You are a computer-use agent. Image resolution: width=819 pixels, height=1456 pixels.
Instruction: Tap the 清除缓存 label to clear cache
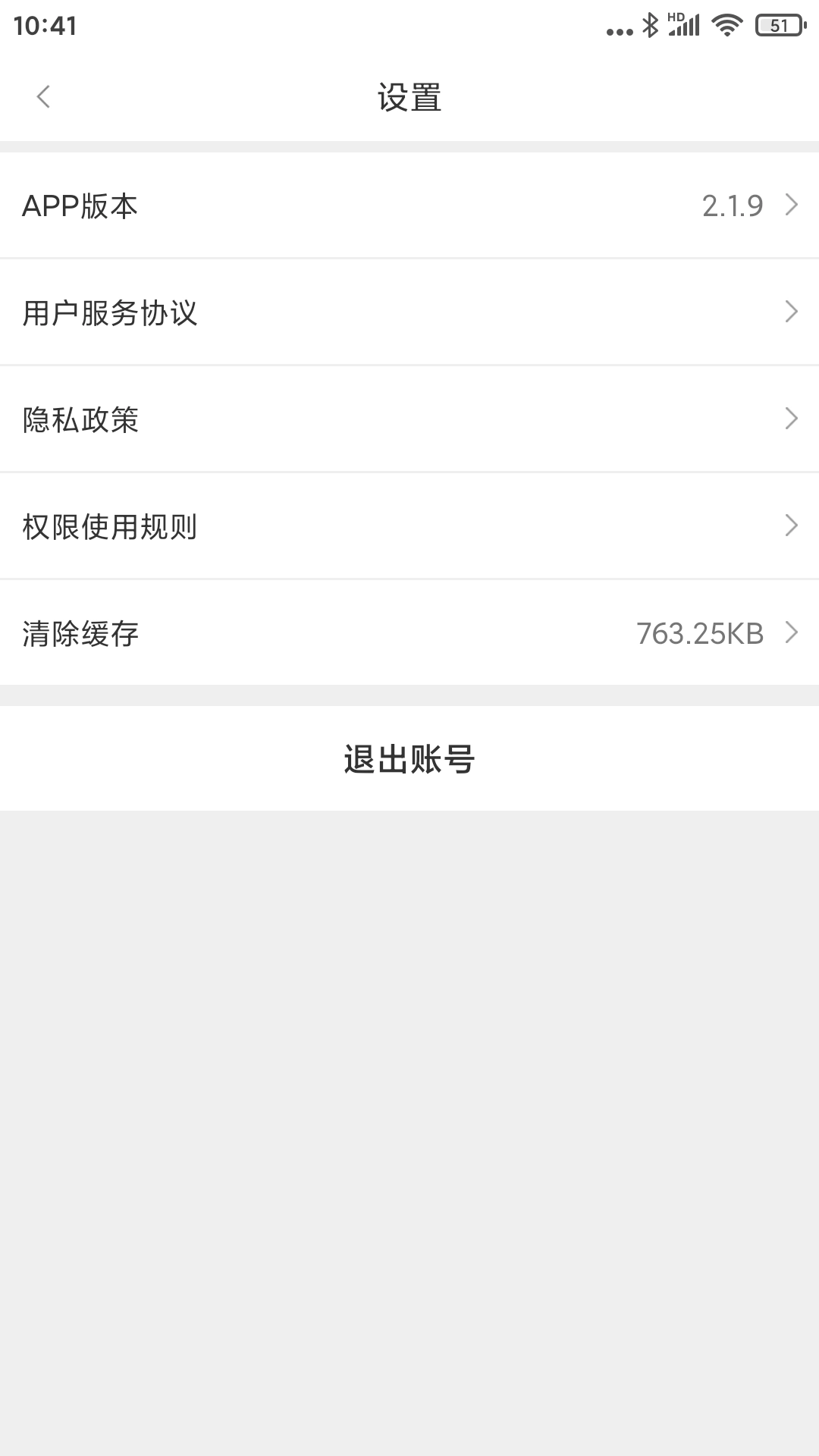(x=80, y=632)
